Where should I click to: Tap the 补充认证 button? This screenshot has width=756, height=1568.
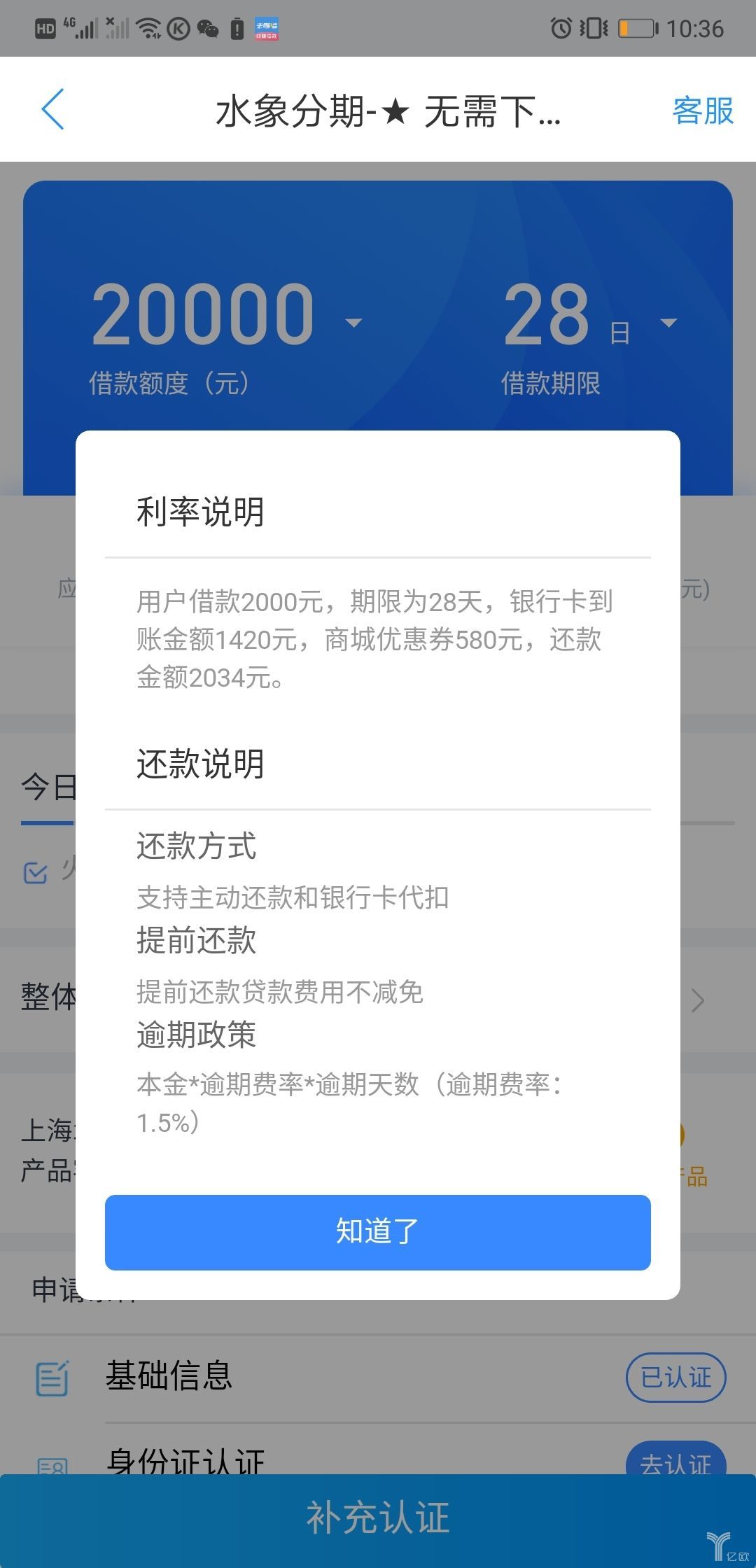tap(378, 1519)
